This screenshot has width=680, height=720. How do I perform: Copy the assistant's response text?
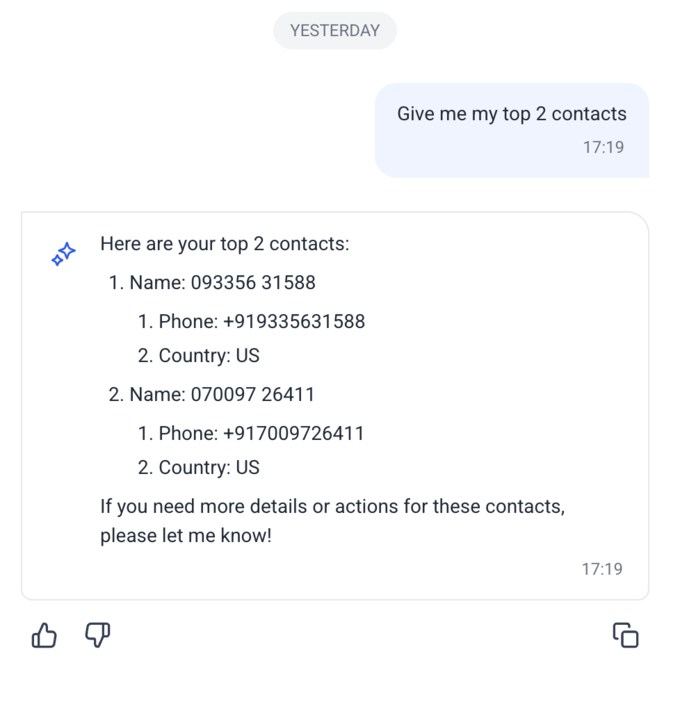point(625,635)
